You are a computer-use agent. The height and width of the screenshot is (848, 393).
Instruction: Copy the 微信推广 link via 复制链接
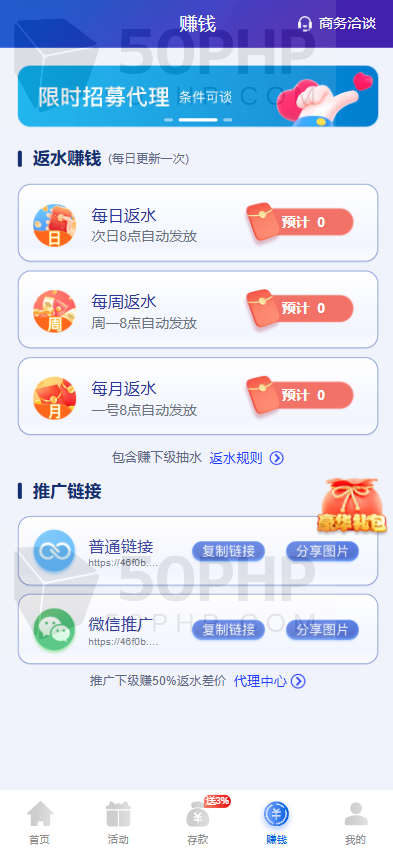(x=228, y=630)
